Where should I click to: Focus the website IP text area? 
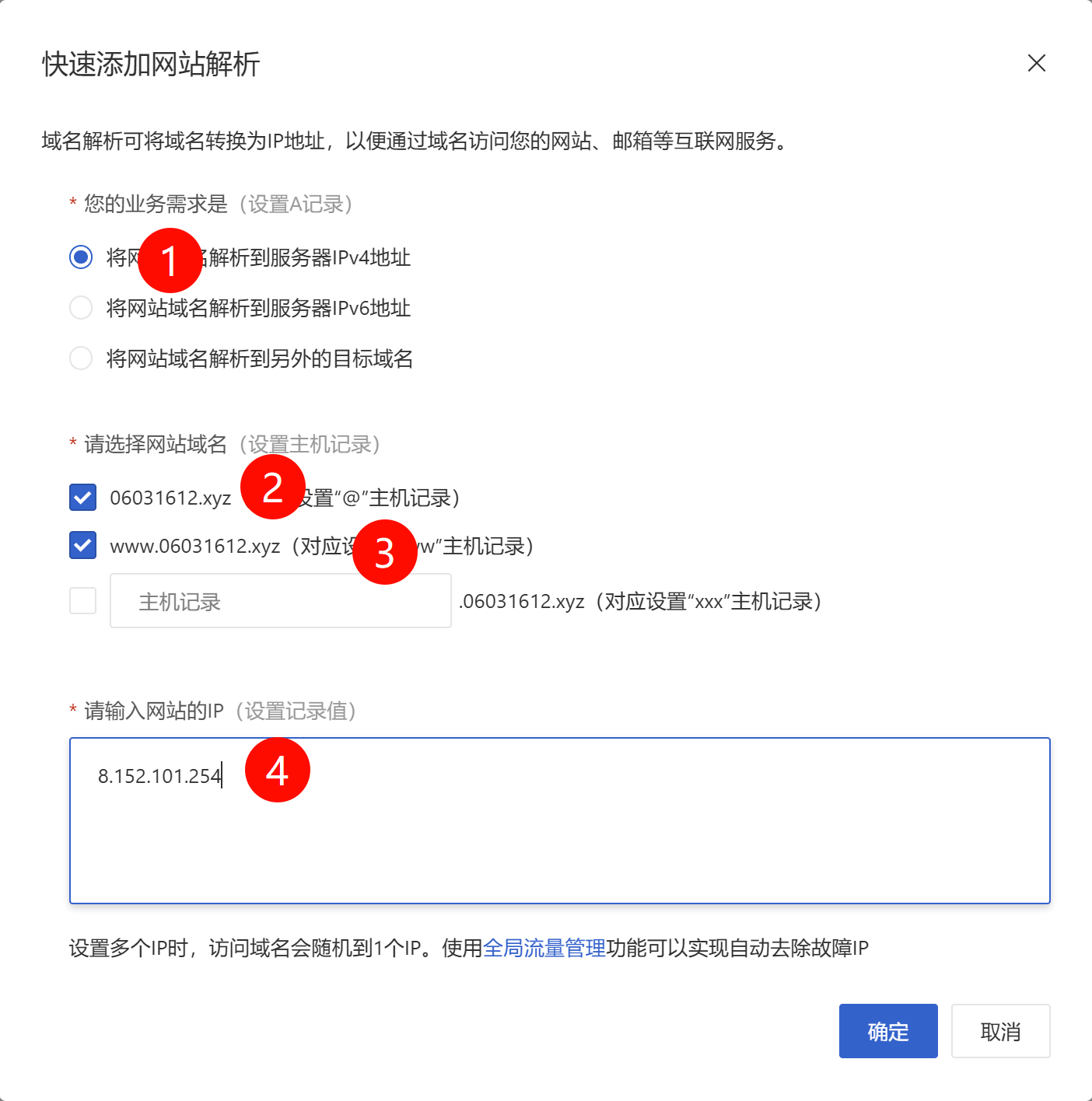[560, 832]
